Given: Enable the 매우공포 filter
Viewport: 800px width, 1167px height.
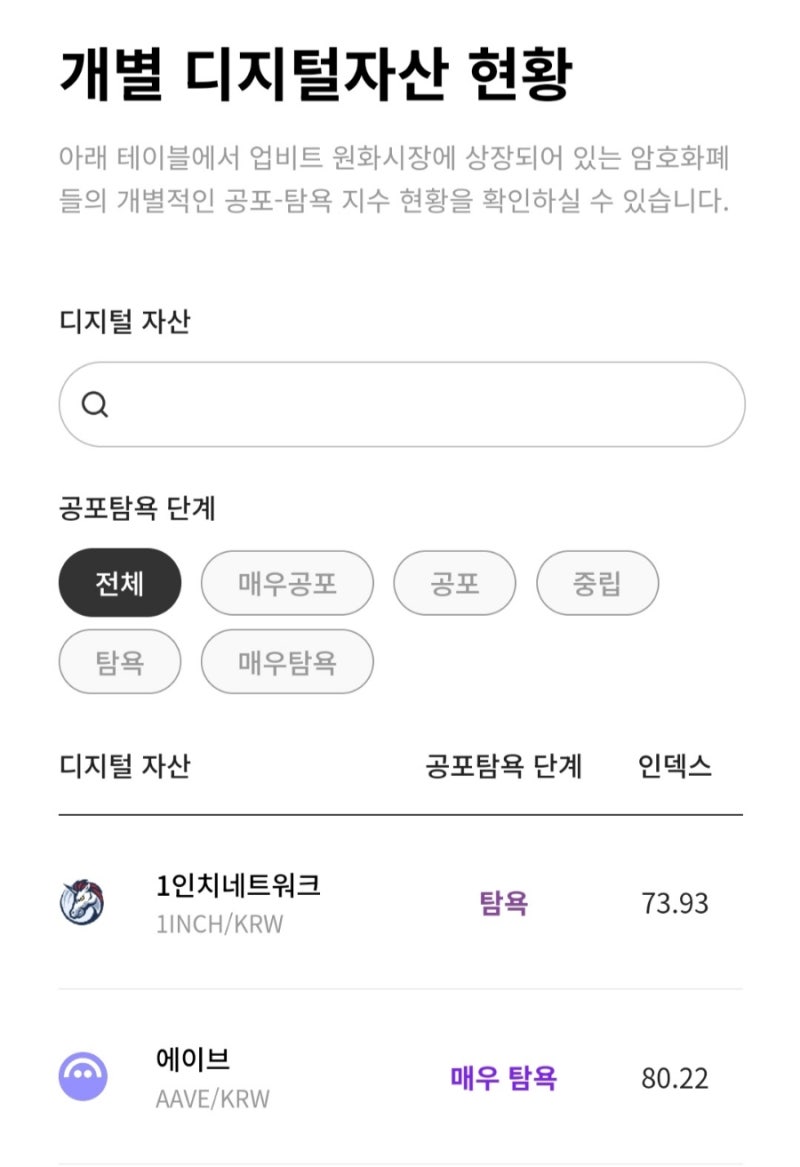Looking at the screenshot, I should (287, 582).
